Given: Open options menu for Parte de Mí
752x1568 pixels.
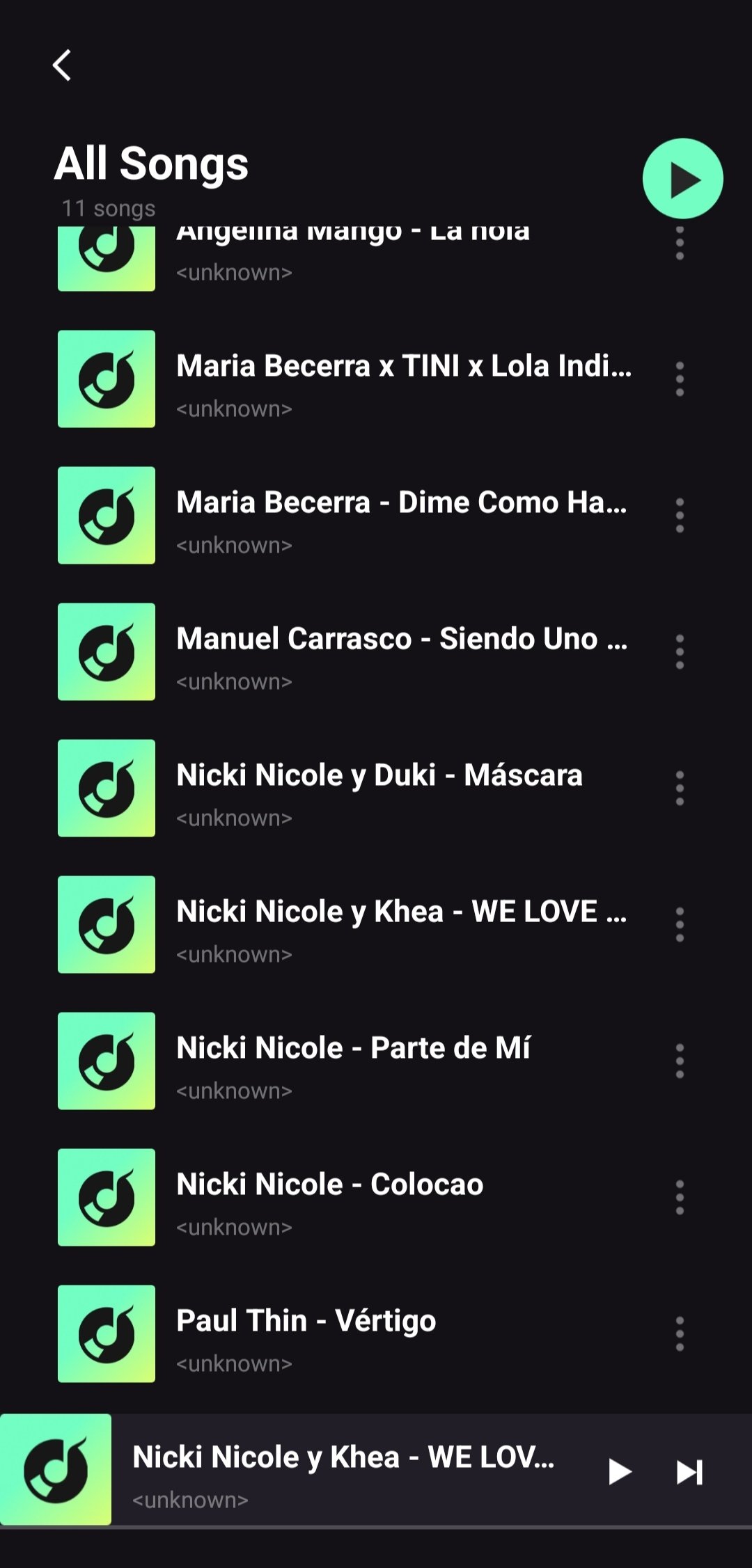Looking at the screenshot, I should coord(680,1061).
